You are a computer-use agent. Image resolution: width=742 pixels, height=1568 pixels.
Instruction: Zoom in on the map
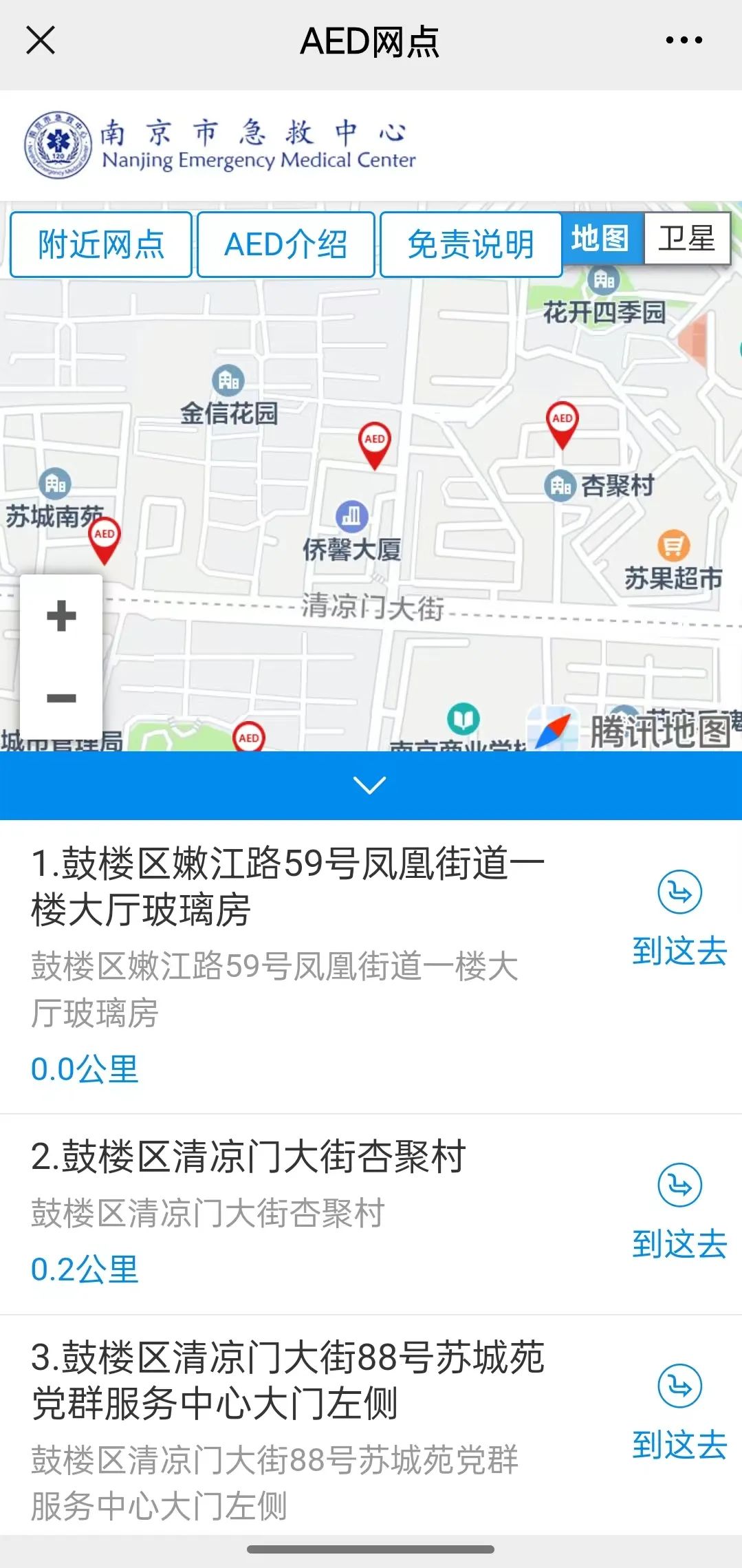(x=61, y=616)
